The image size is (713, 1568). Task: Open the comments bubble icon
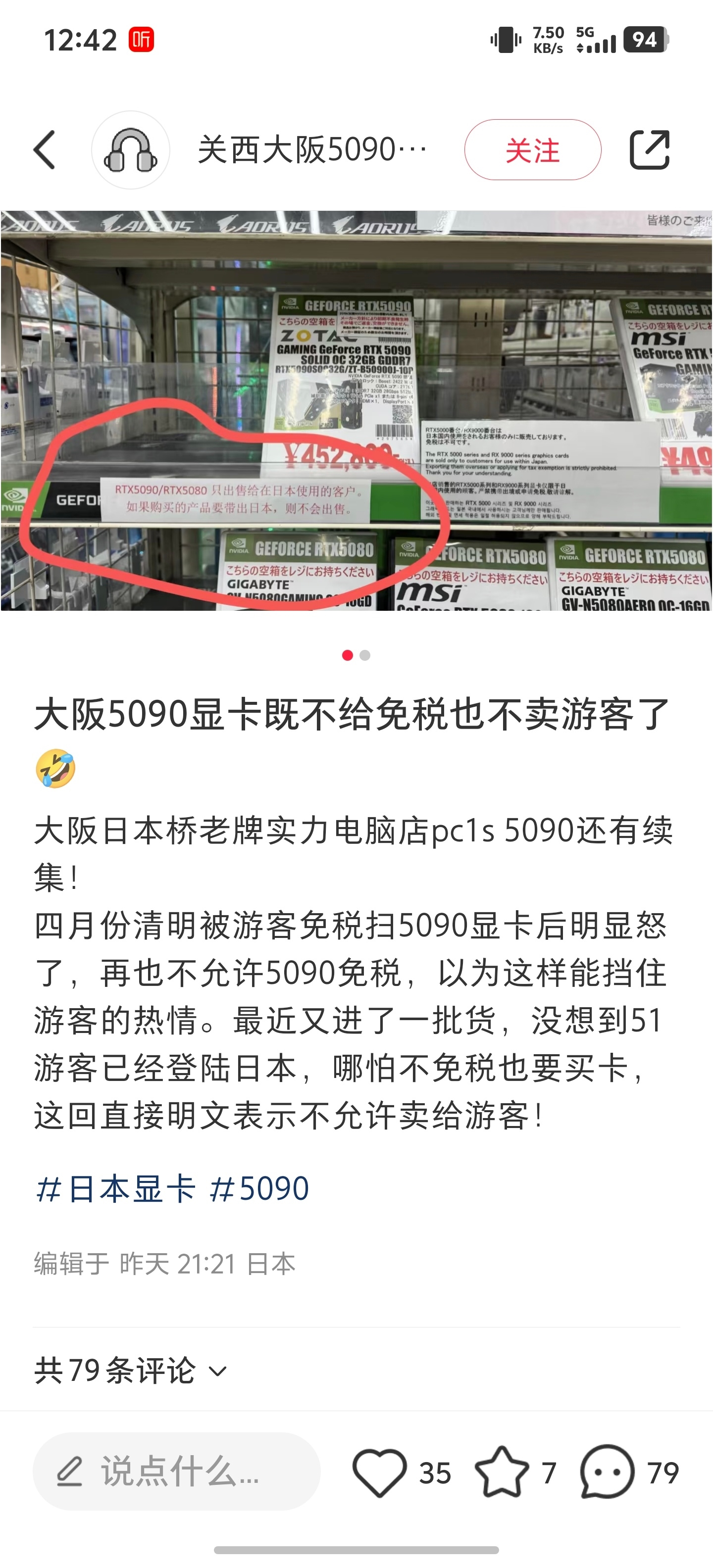pos(607,1472)
